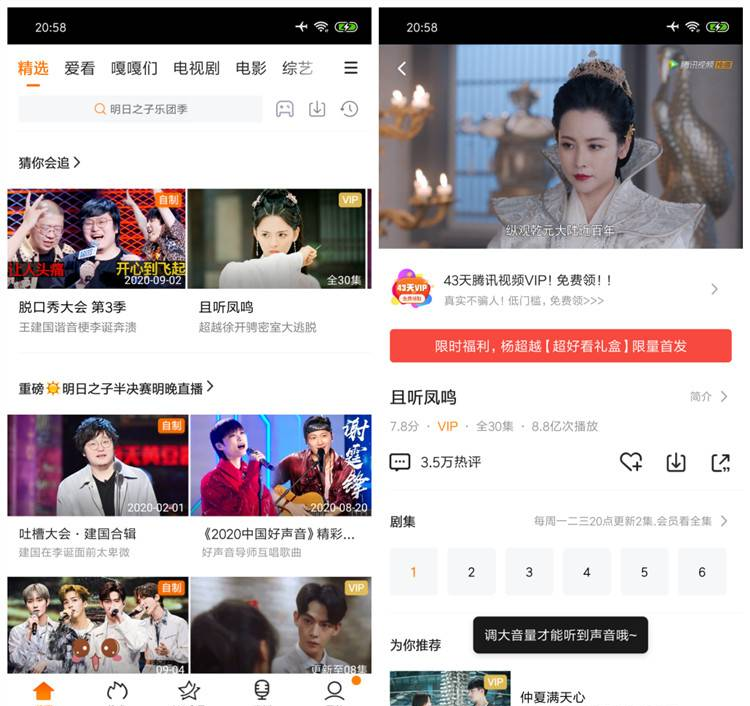Open the watch history clock icon
750x706 pixels.
coord(349,109)
